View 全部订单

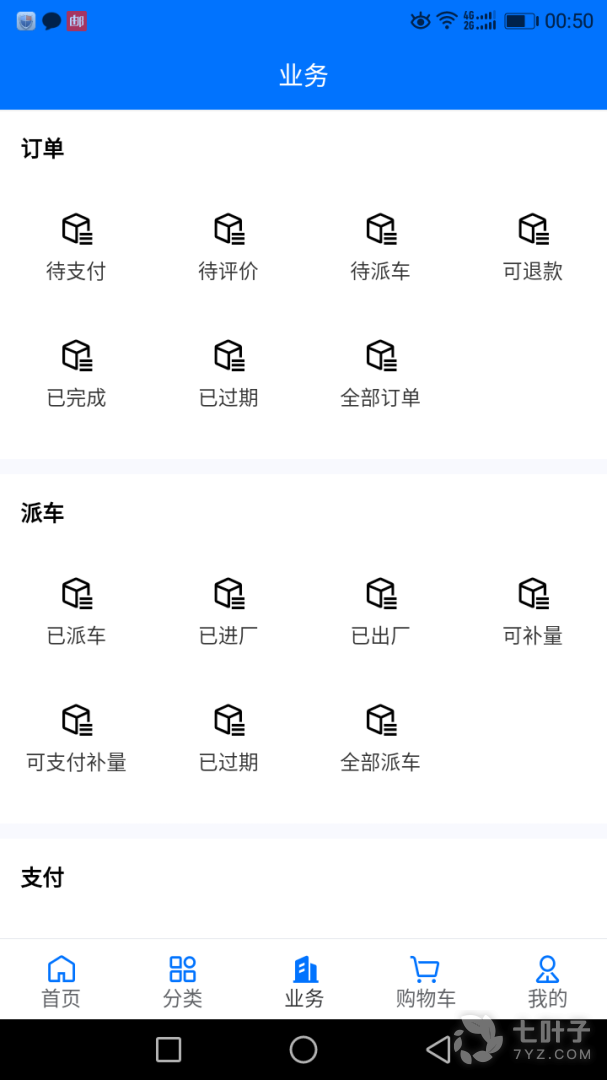tap(380, 372)
